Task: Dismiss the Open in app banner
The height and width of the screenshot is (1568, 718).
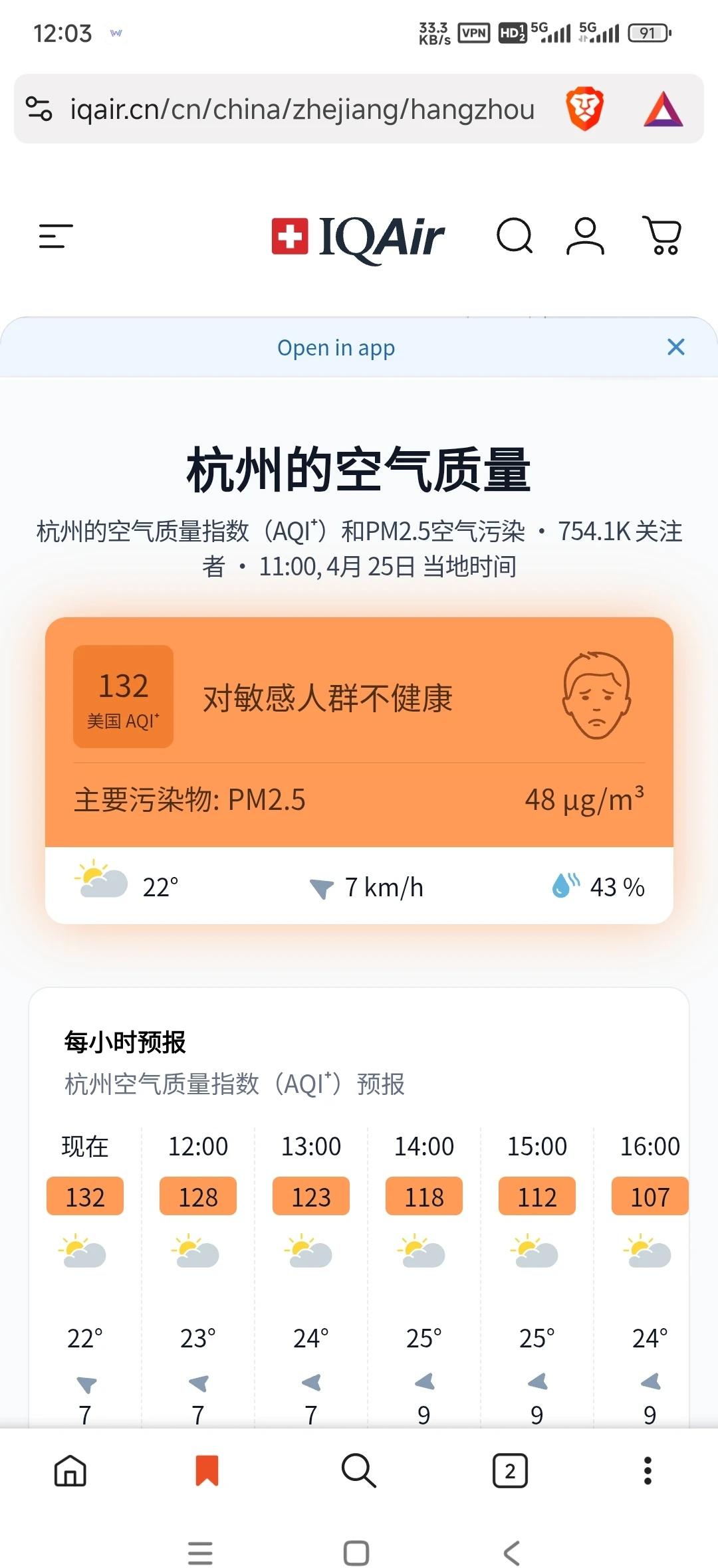Action: (x=675, y=347)
